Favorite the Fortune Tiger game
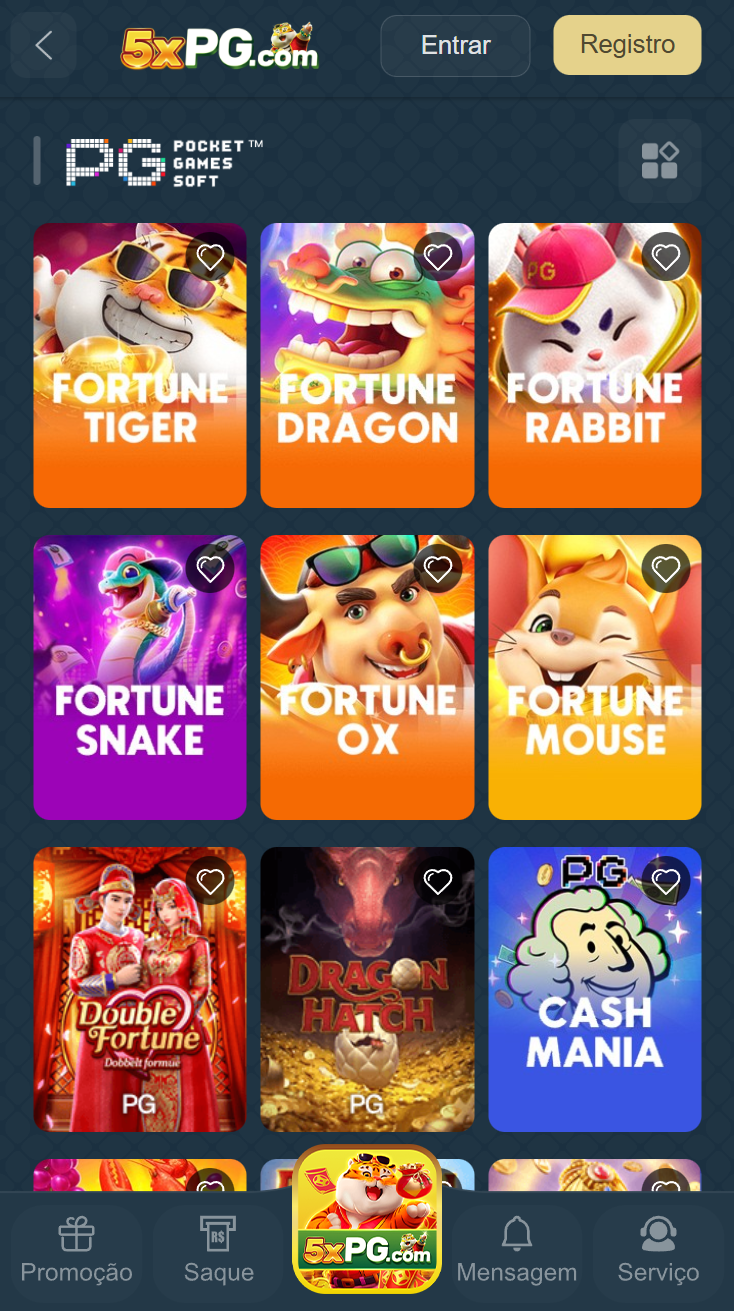The image size is (734, 1311). coord(210,257)
